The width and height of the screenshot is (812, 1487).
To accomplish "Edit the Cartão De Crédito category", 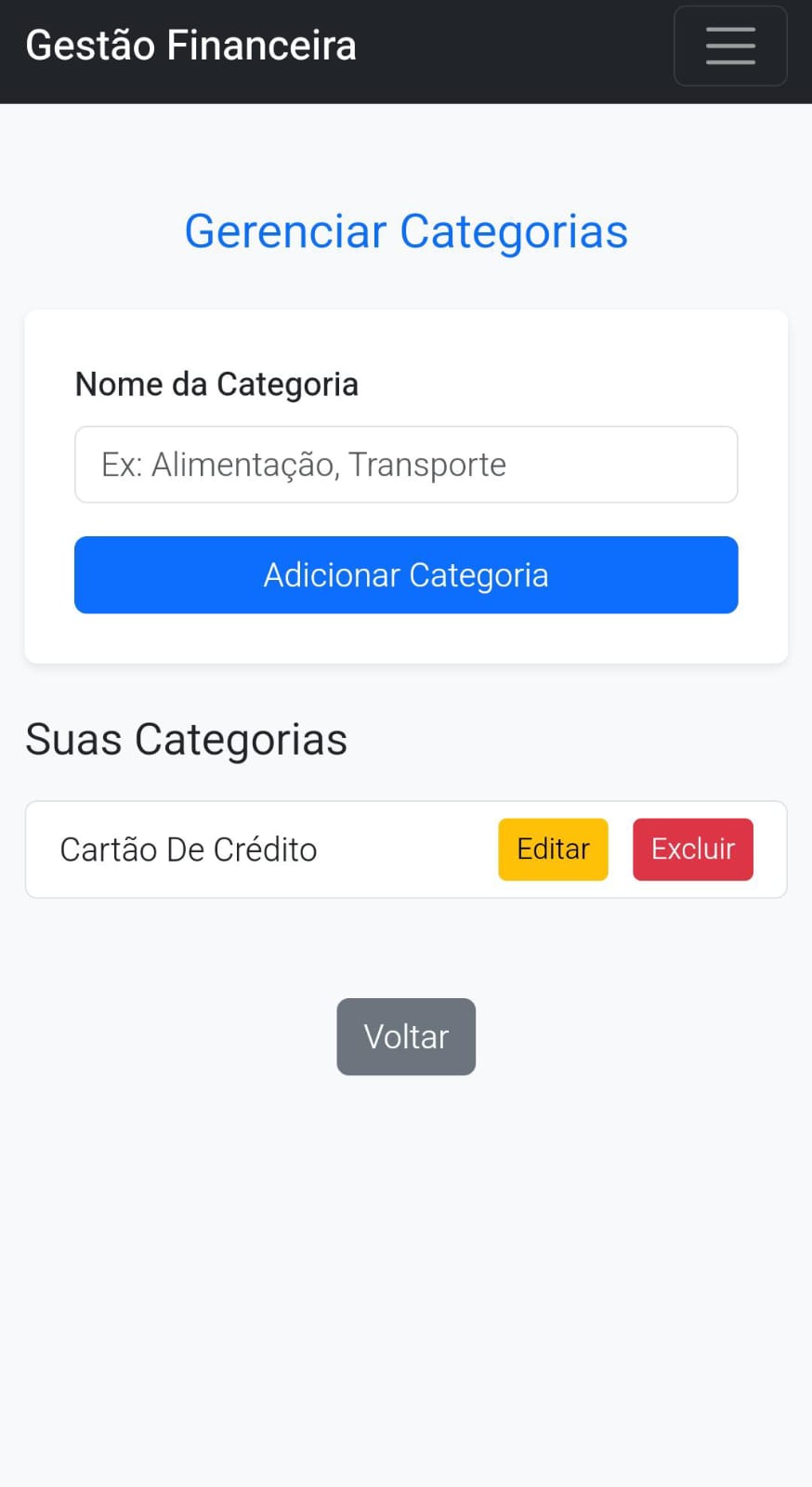I will pos(552,849).
